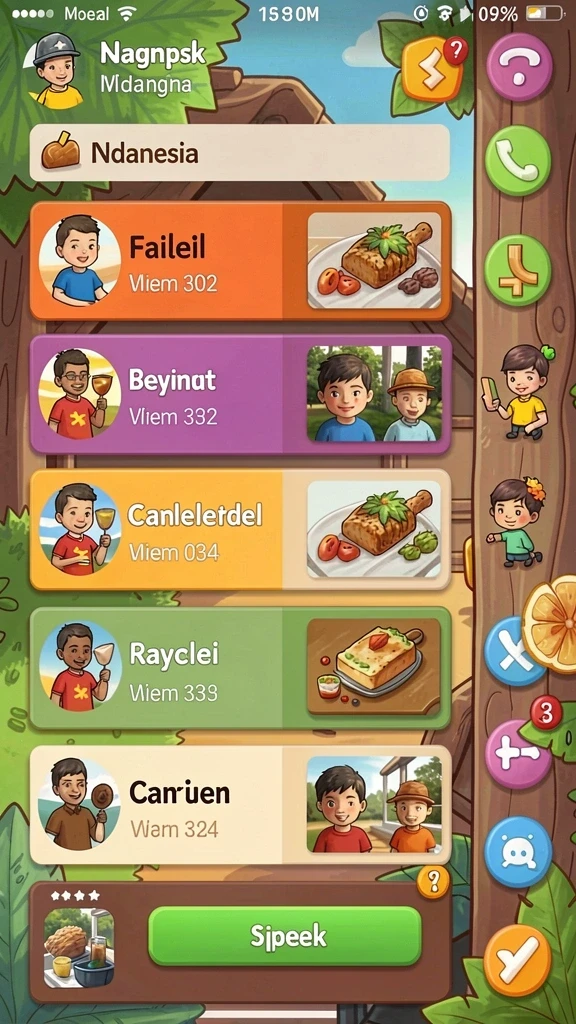The height and width of the screenshot is (1024, 576).
Task: Tap the green Sjpeek button
Action: [x=285, y=936]
